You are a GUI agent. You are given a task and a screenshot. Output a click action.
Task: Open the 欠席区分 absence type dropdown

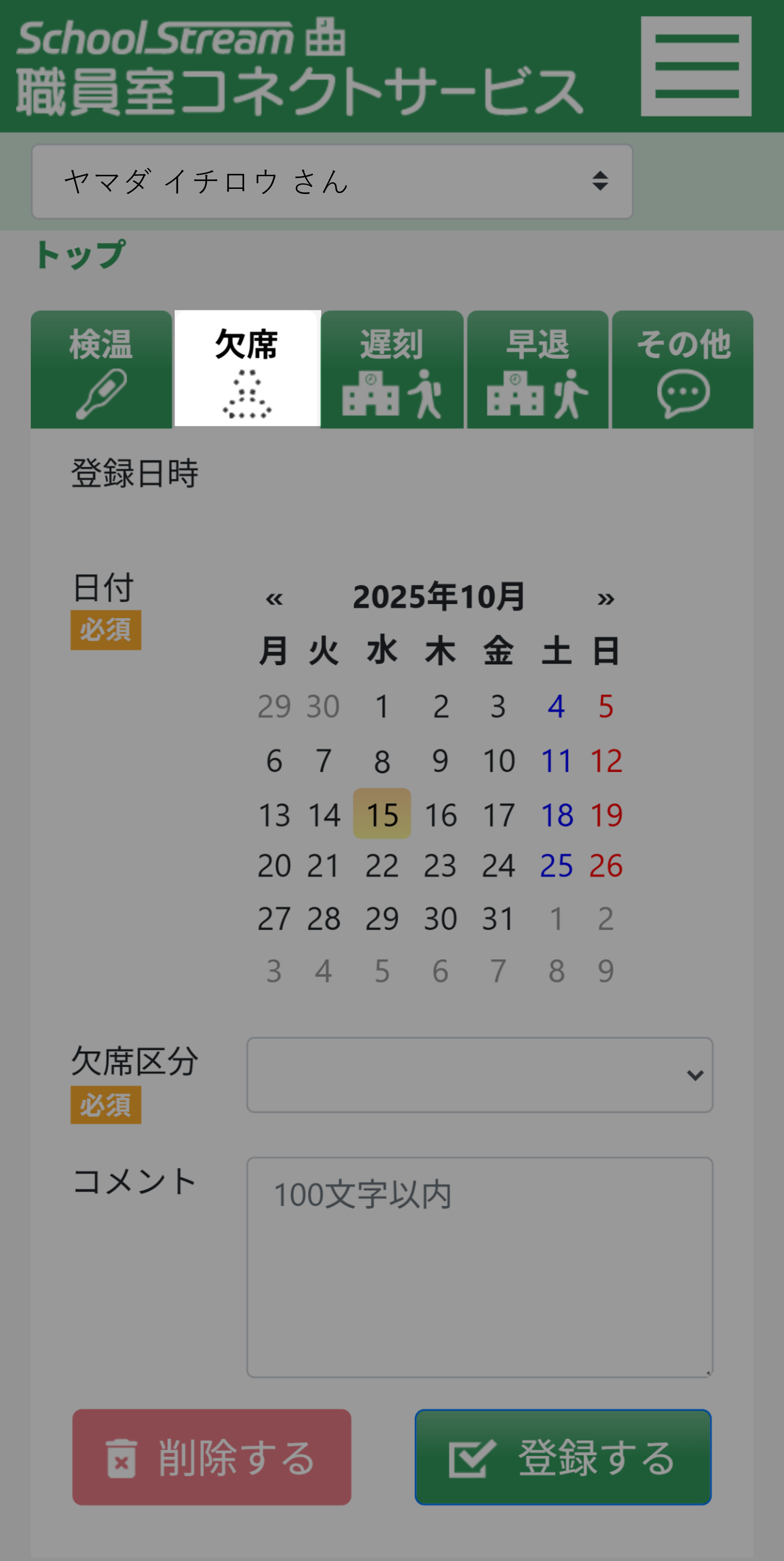(478, 1075)
